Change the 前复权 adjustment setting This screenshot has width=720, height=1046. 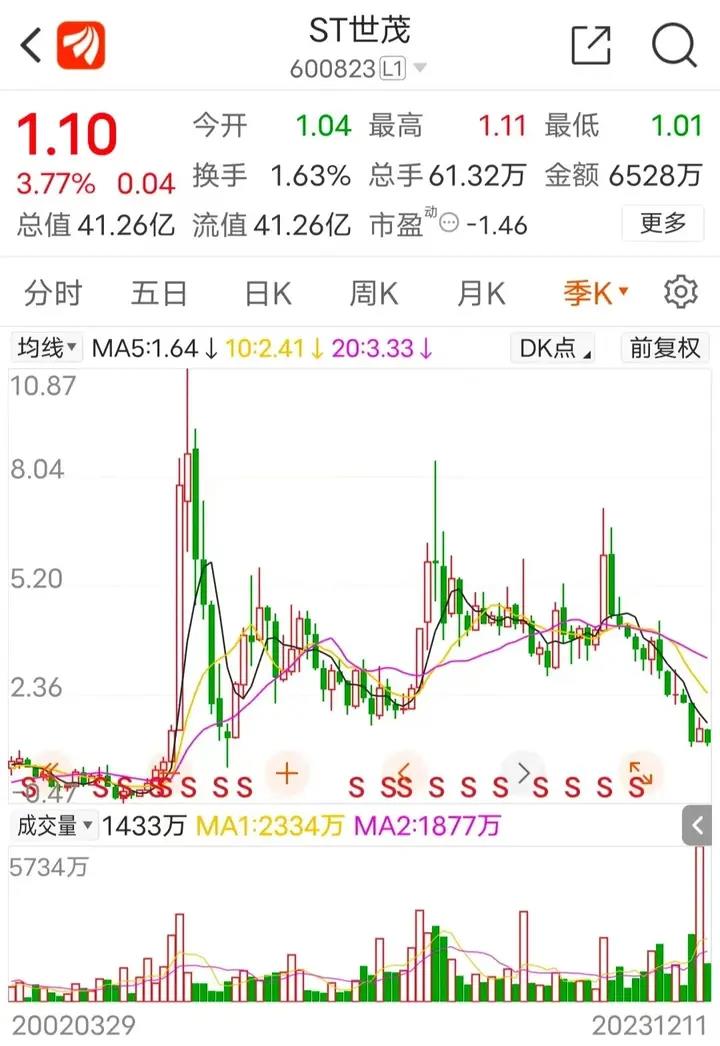(x=664, y=348)
